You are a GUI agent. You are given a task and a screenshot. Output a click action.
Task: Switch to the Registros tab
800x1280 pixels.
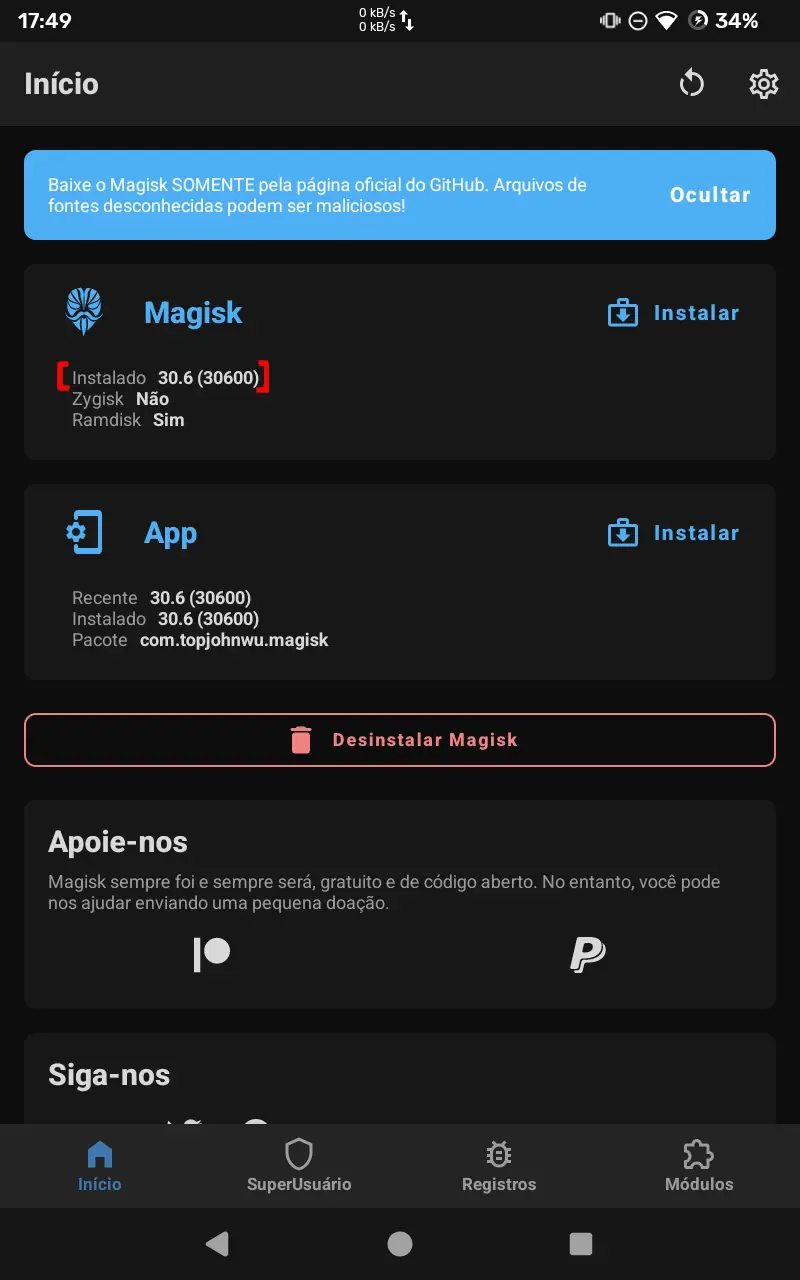[x=499, y=1166]
